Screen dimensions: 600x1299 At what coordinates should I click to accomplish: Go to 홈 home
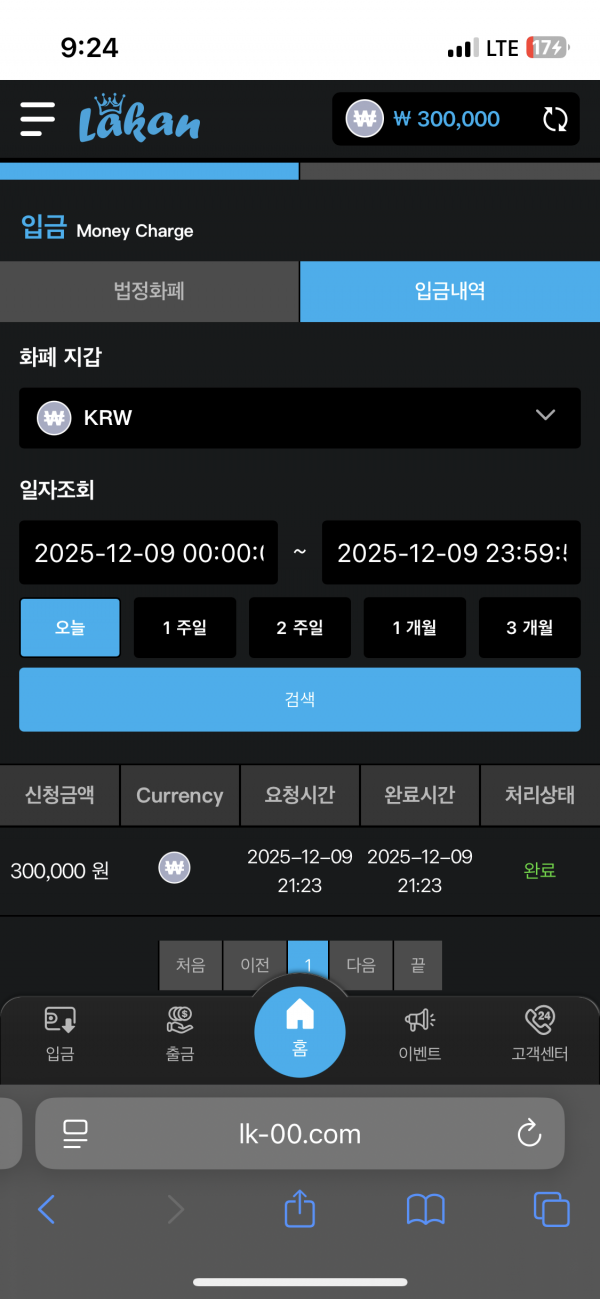click(x=300, y=1030)
